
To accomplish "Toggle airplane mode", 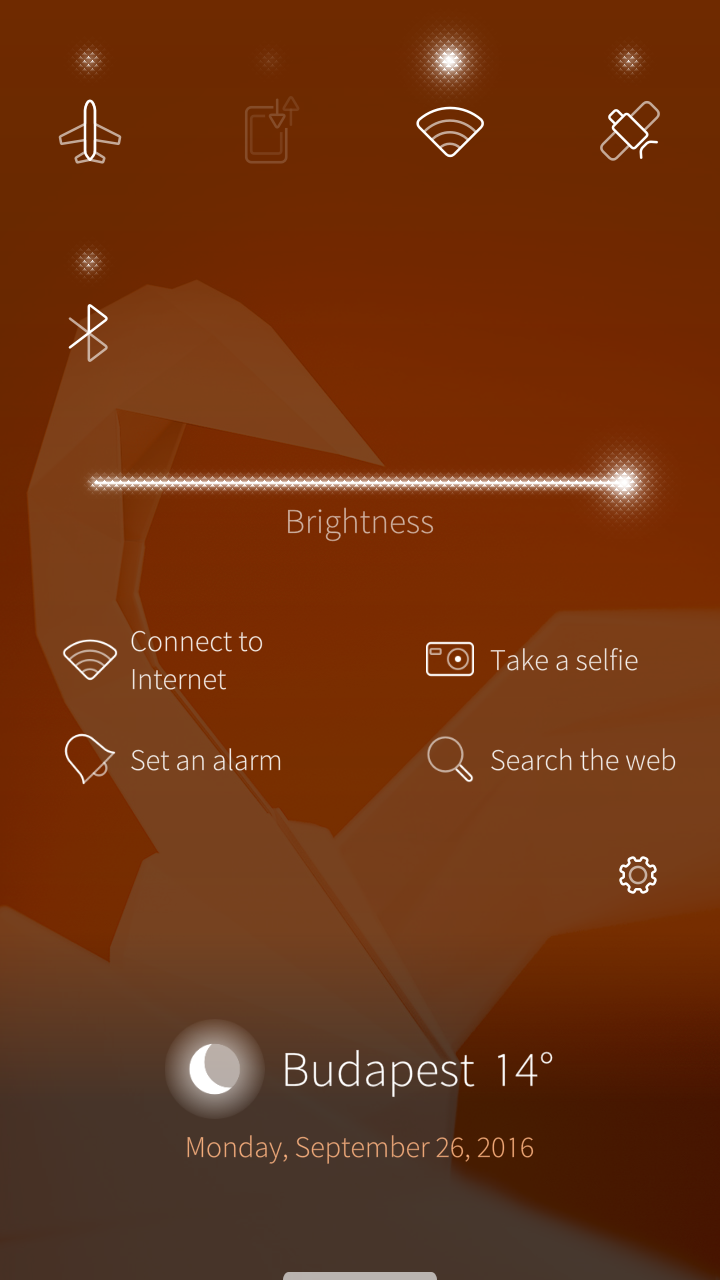I will (x=90, y=131).
